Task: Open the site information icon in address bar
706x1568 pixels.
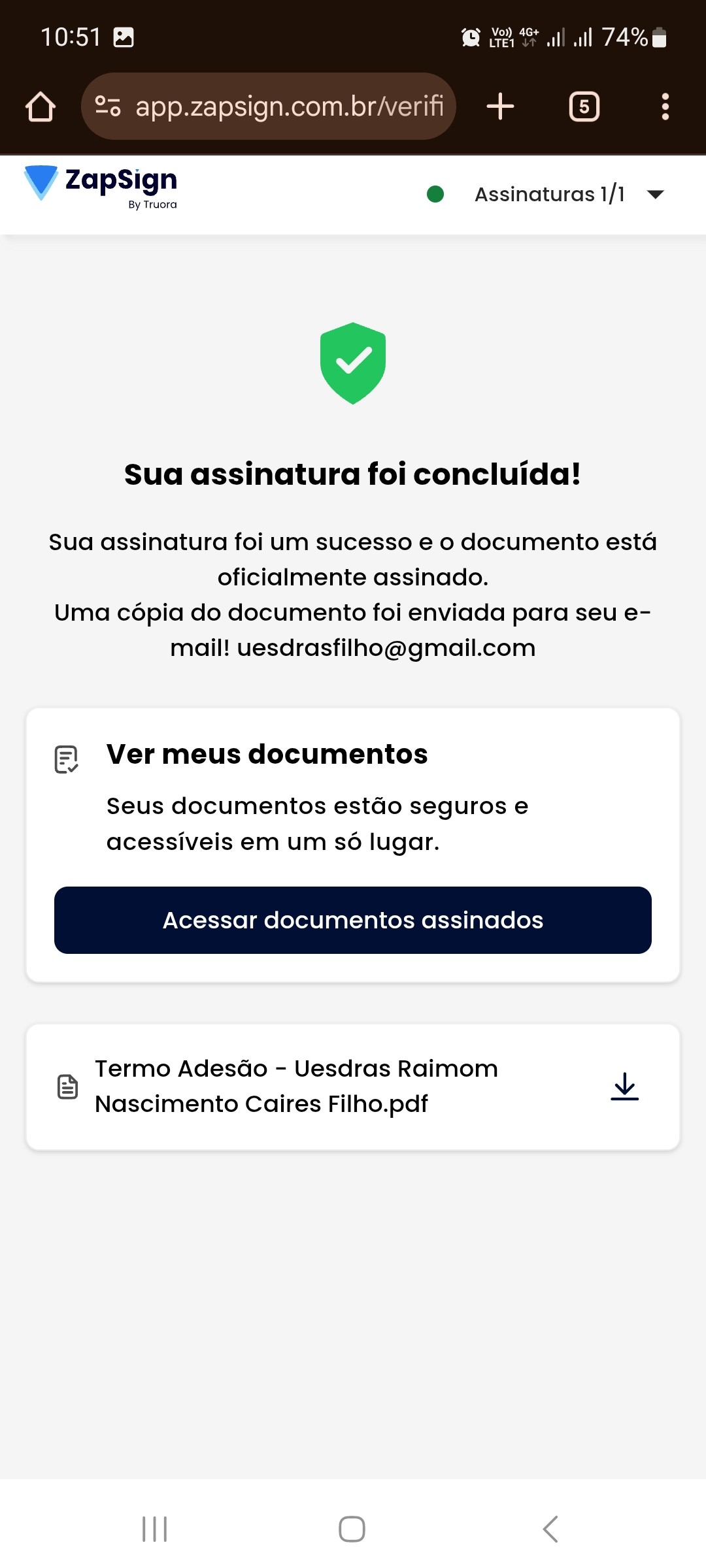Action: [x=108, y=106]
